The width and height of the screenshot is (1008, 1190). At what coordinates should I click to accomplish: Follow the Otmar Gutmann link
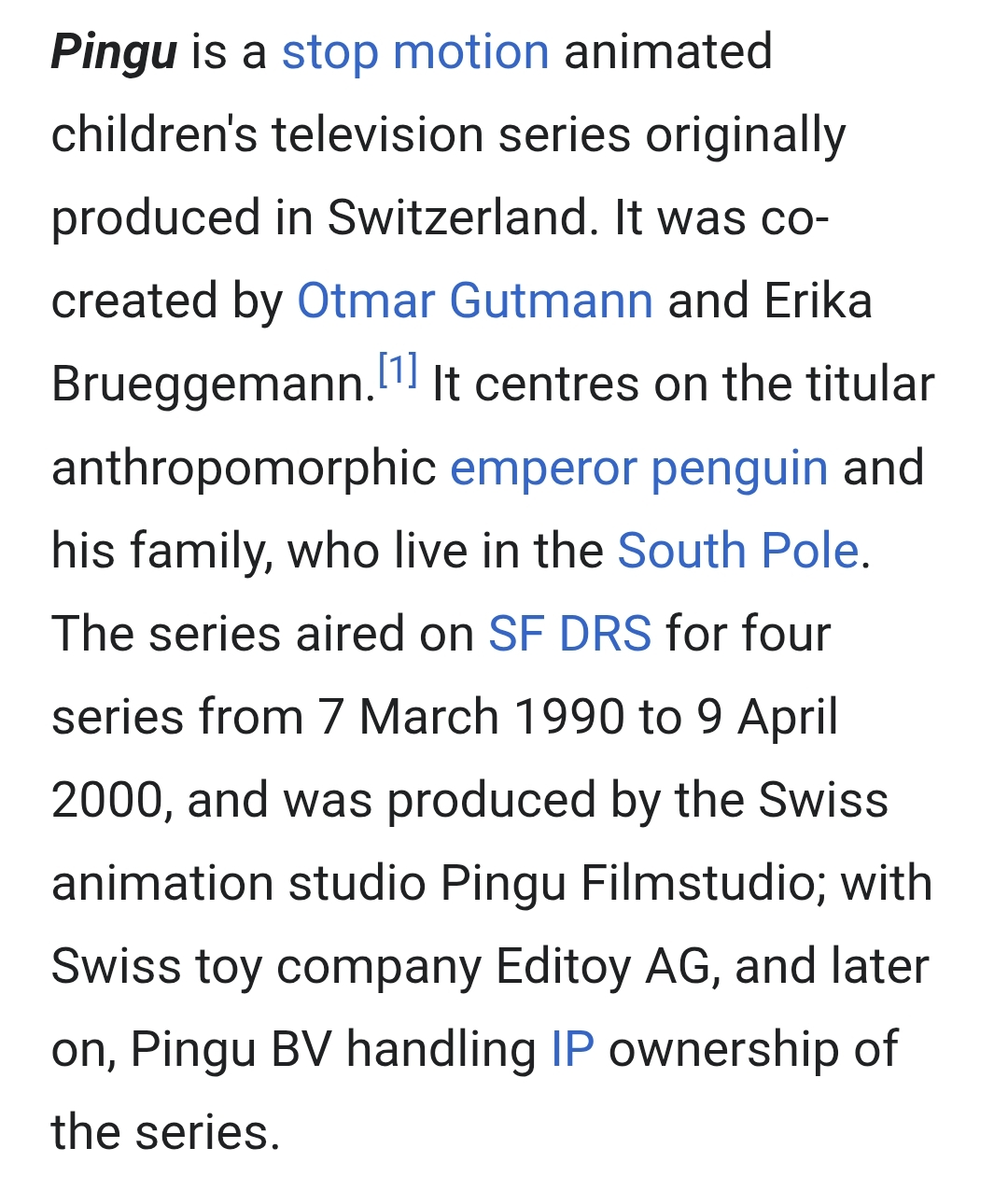coord(474,301)
